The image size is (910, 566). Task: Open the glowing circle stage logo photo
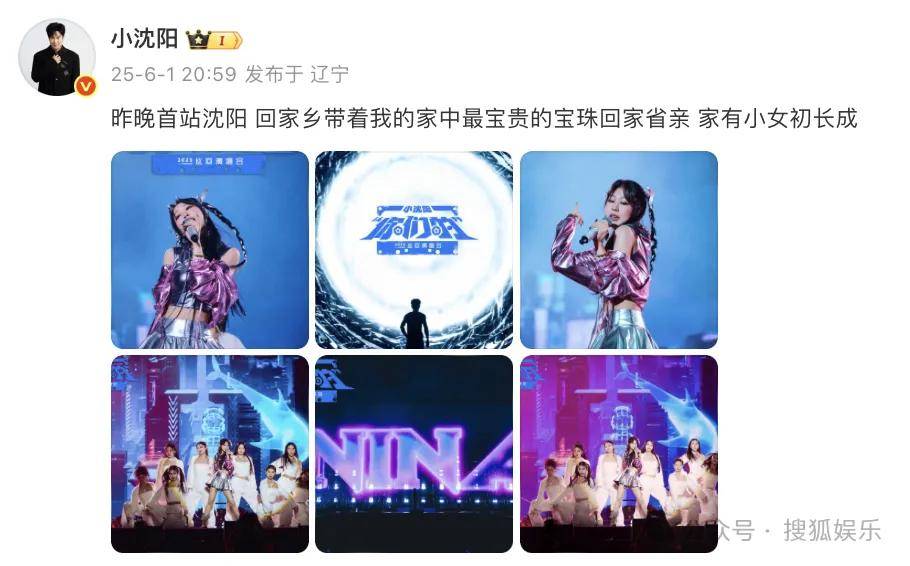[x=414, y=250]
